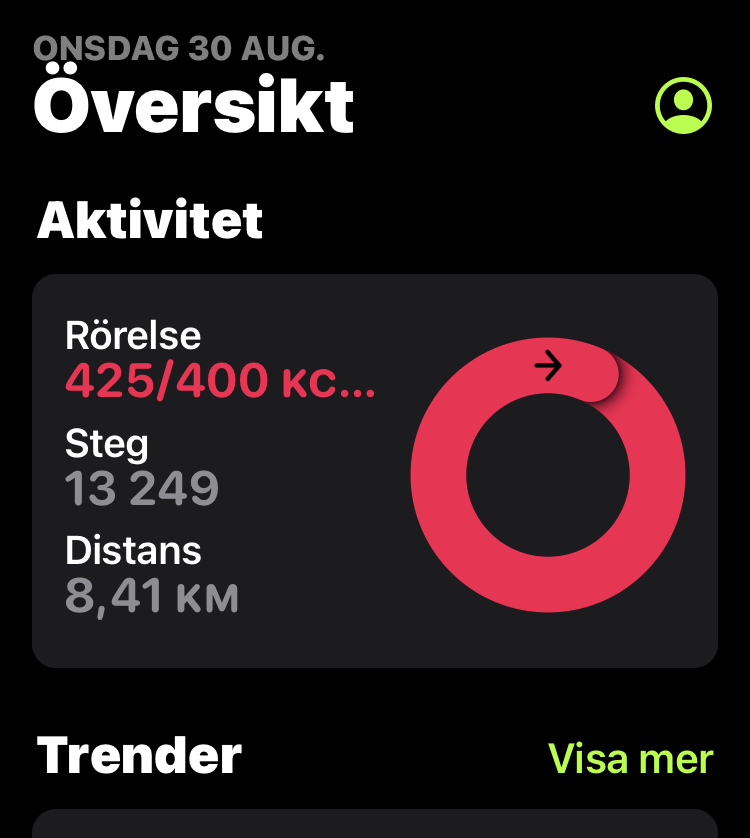The height and width of the screenshot is (838, 750).
Task: Open the Aktivitet card with Rörelse ring
Action: (375, 470)
